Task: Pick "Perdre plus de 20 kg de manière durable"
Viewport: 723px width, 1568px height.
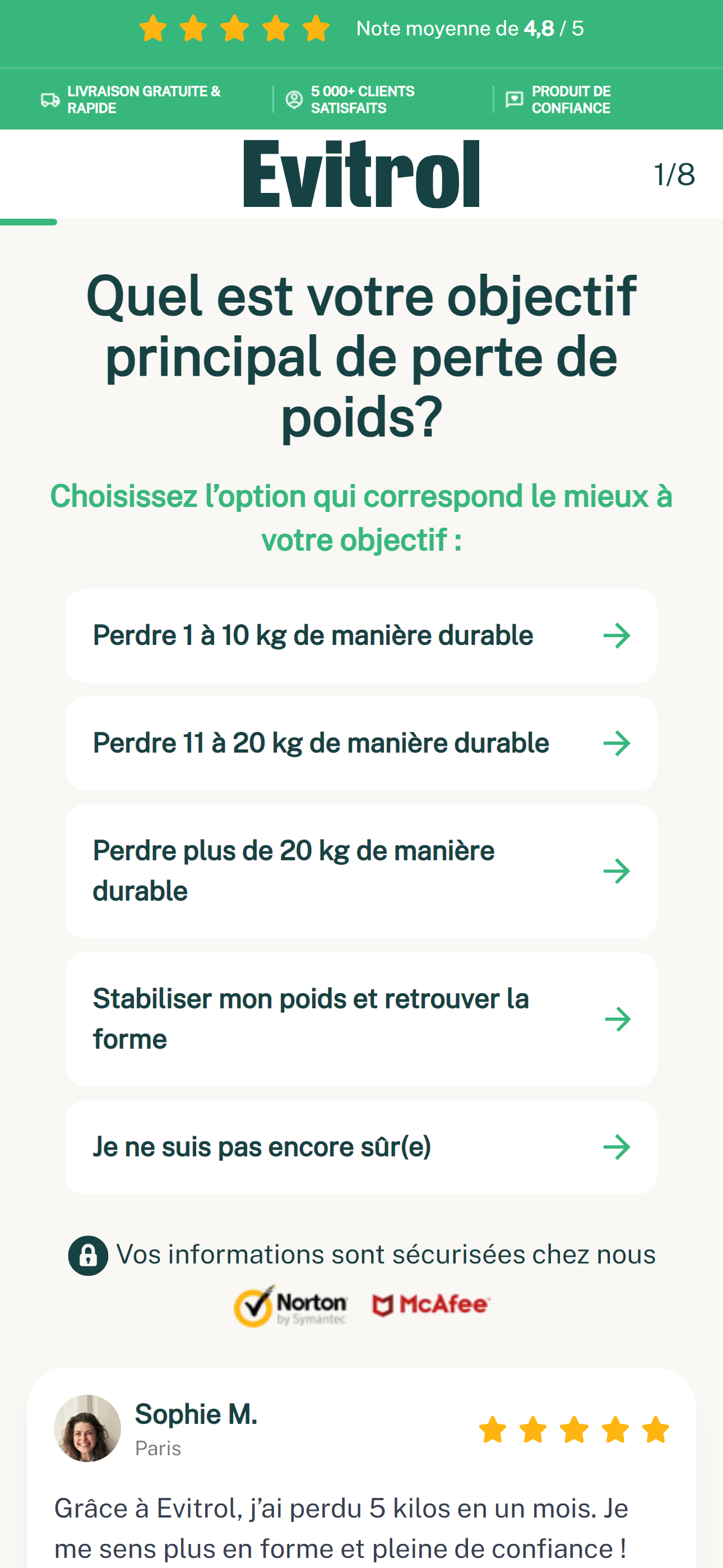Action: (361, 871)
